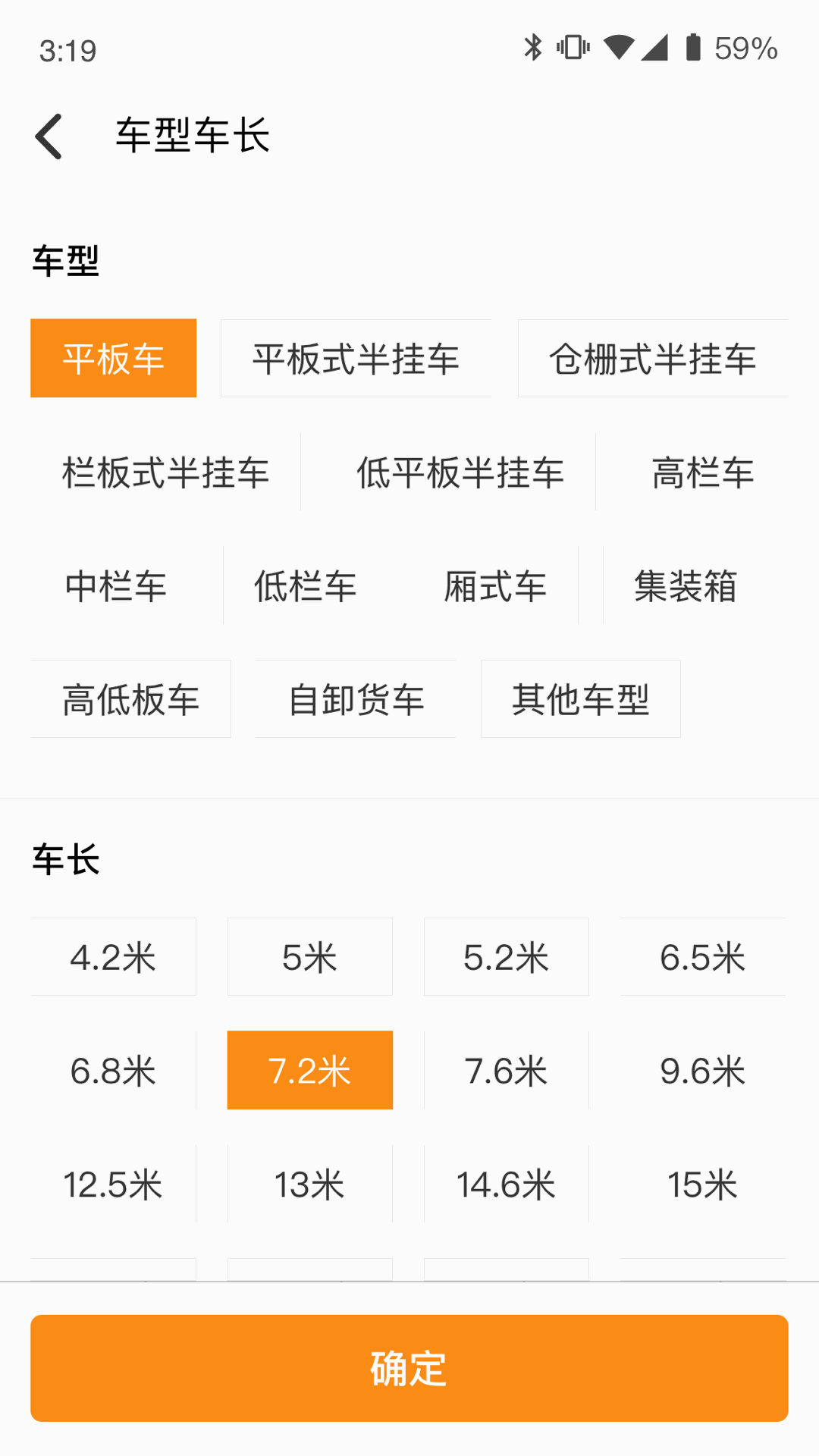
Task: Go back from 车型车长 screen
Action: [x=49, y=136]
